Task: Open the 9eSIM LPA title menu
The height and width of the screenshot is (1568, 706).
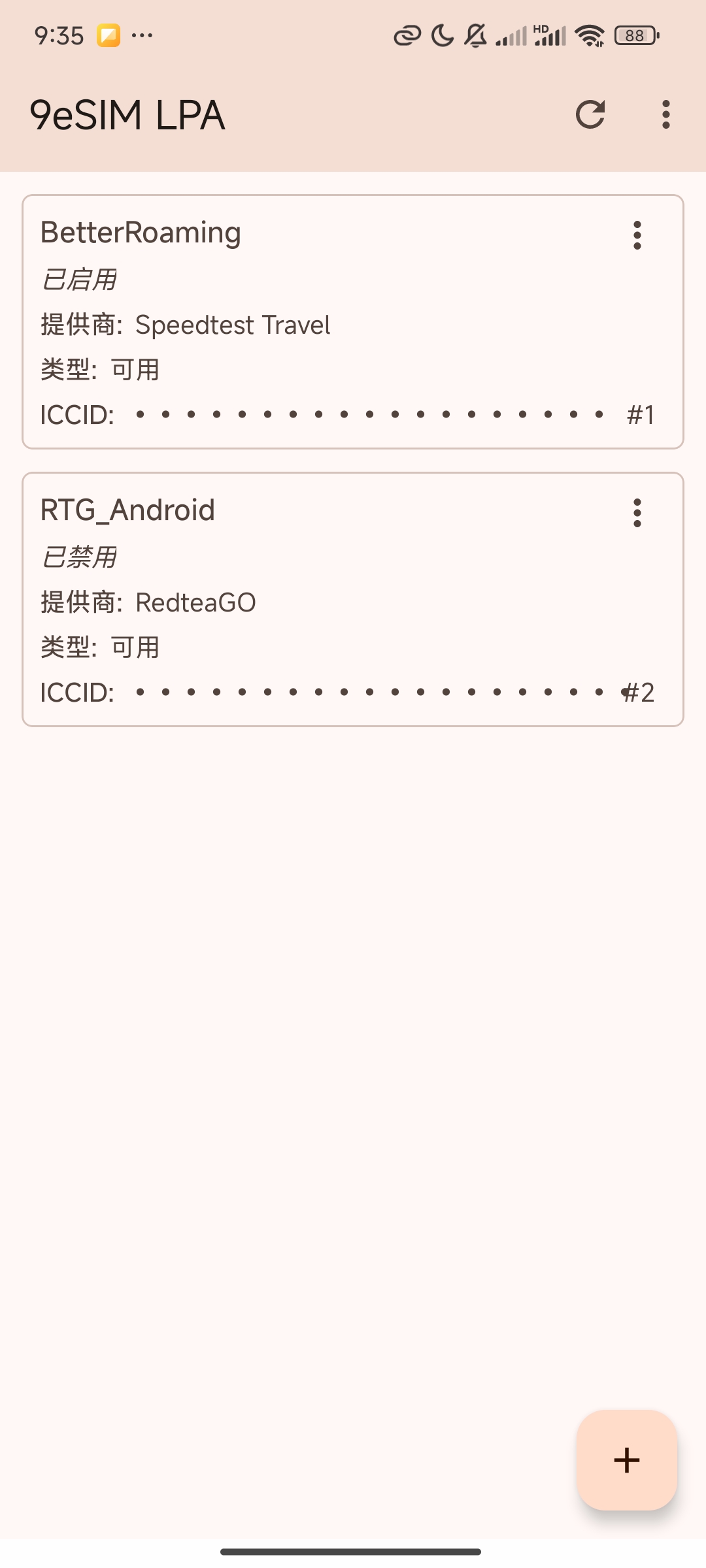Action: pyautogui.click(x=127, y=116)
